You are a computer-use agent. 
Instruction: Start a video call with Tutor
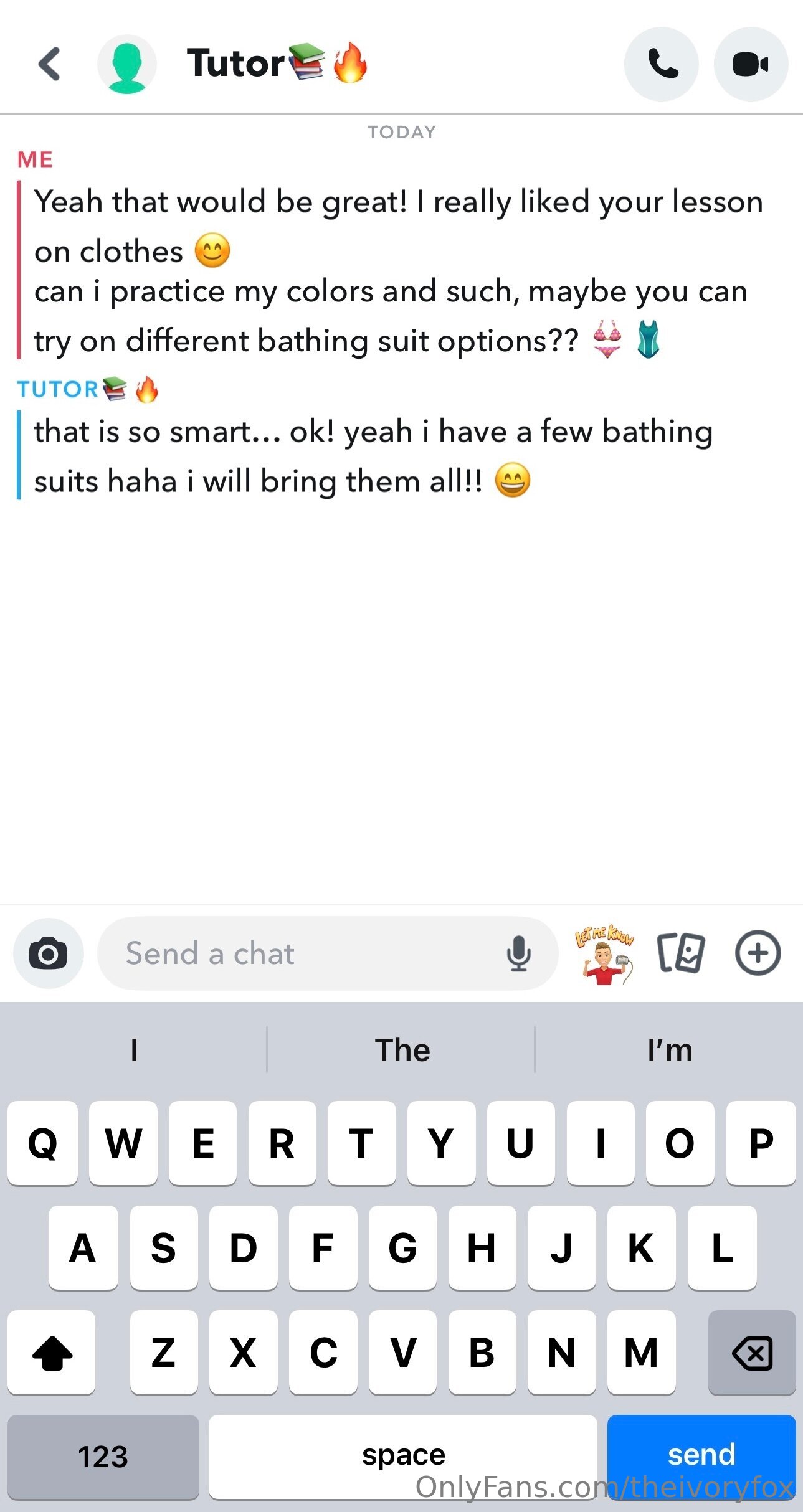[x=751, y=64]
